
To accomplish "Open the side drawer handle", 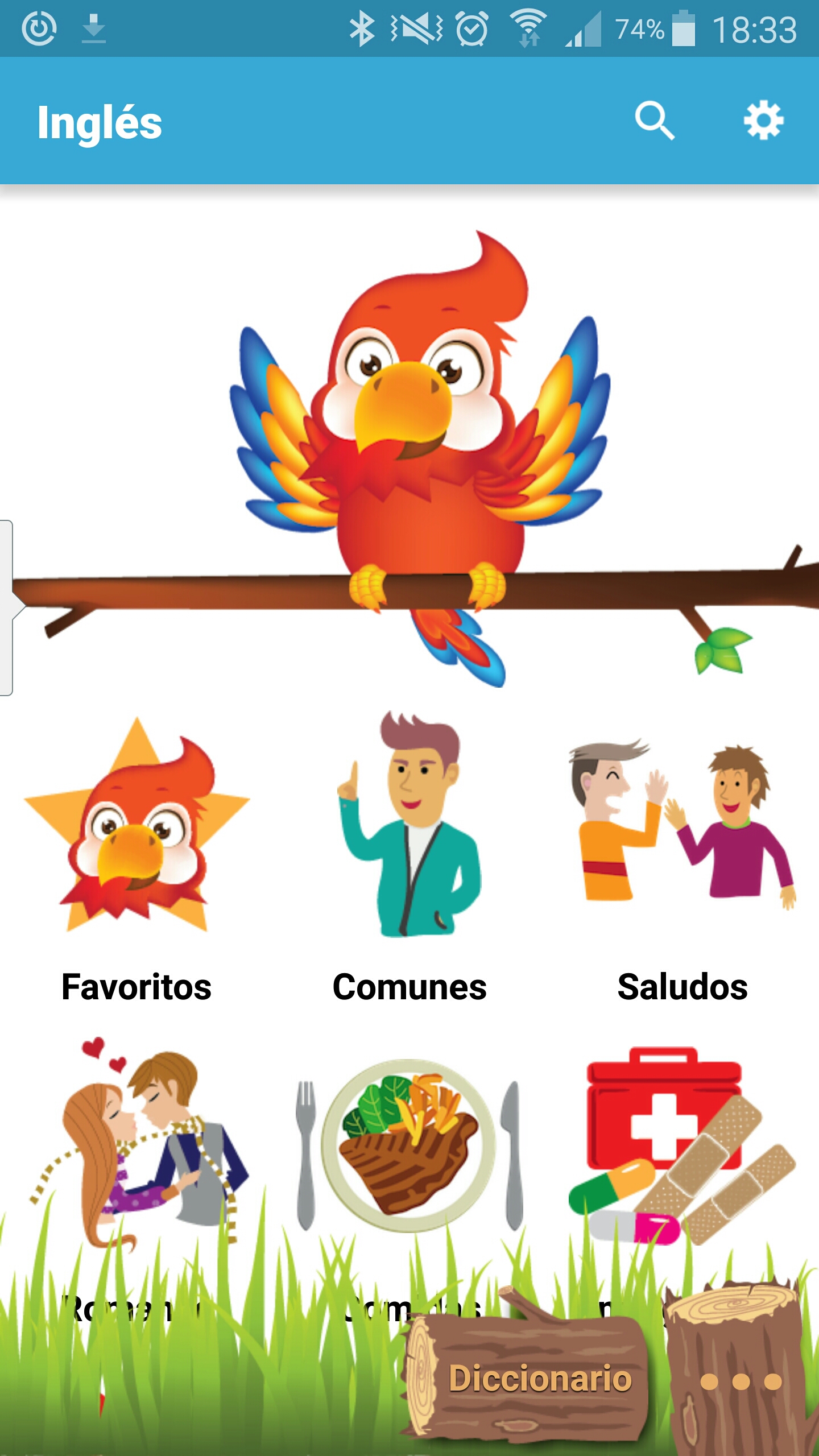I will [x=8, y=607].
